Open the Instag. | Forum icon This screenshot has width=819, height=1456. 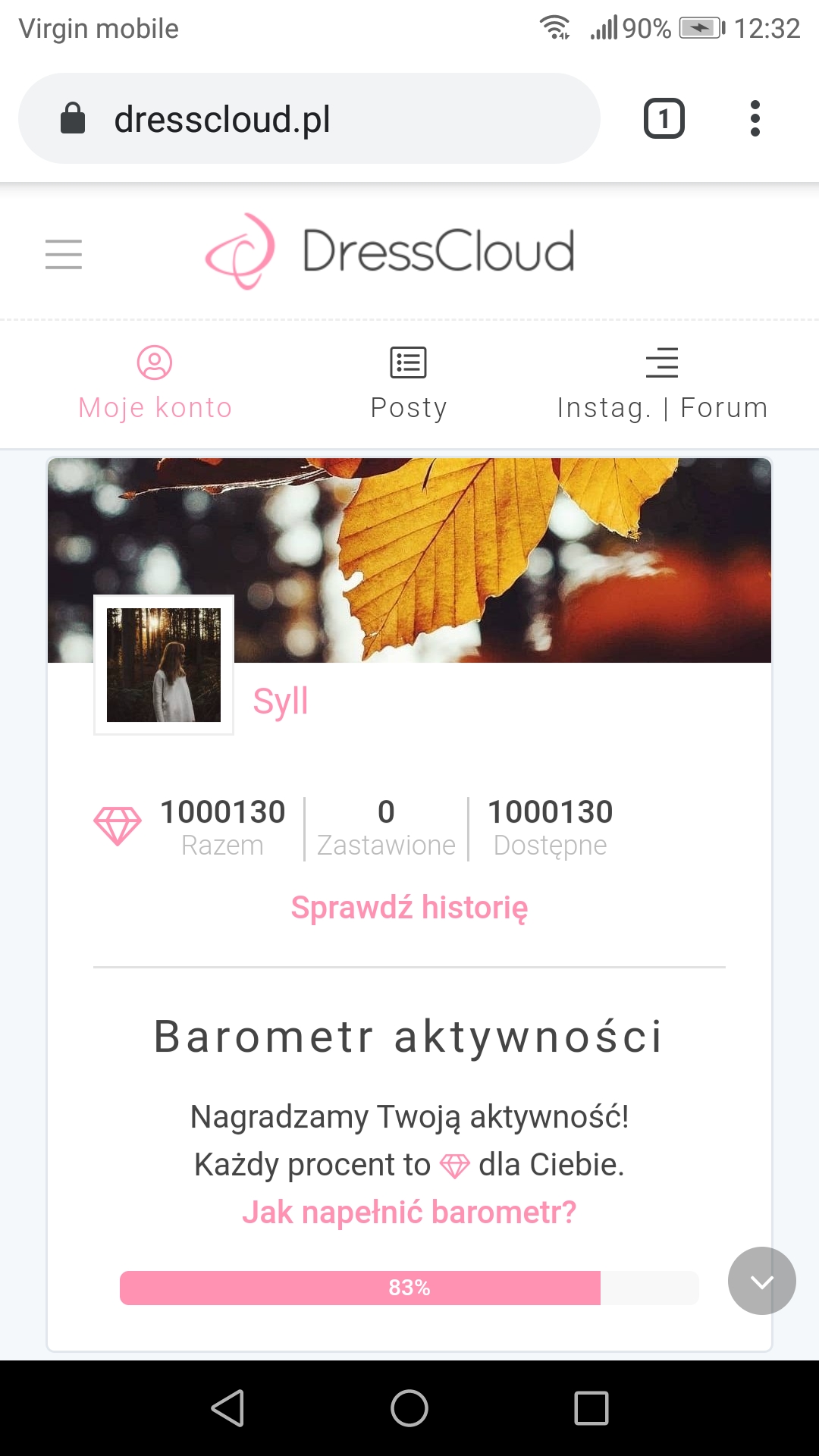click(x=661, y=363)
